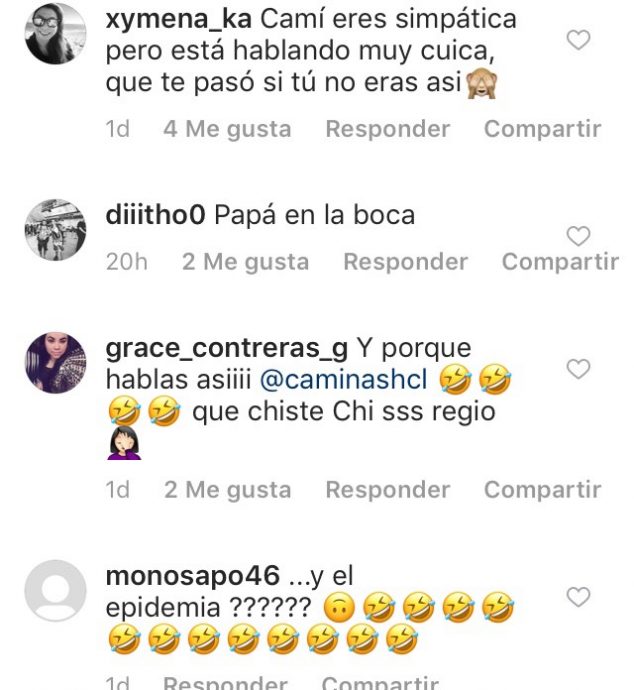
Task: Reply to xymena_ka's comment
Action: 388,129
